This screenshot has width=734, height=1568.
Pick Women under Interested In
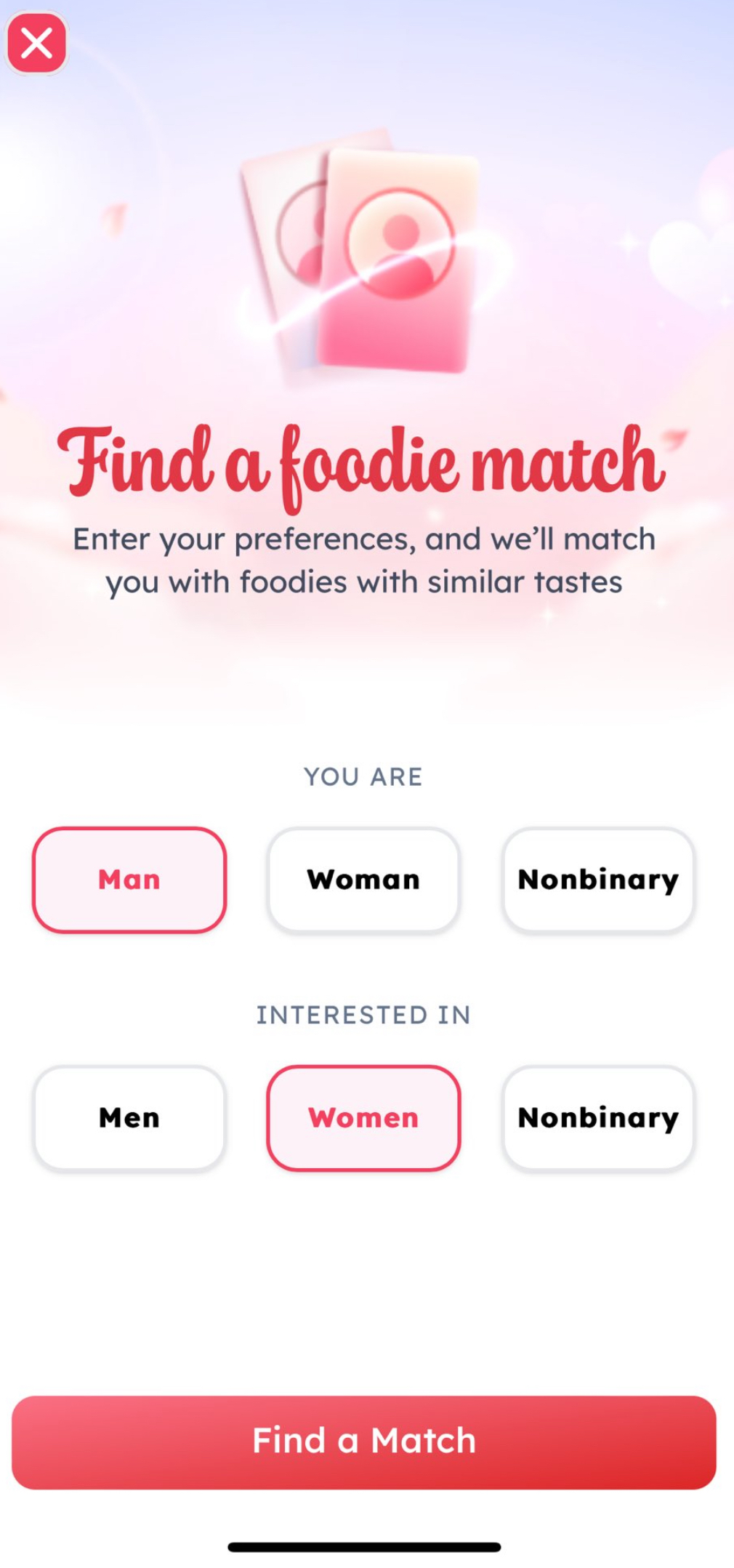coord(363,1118)
